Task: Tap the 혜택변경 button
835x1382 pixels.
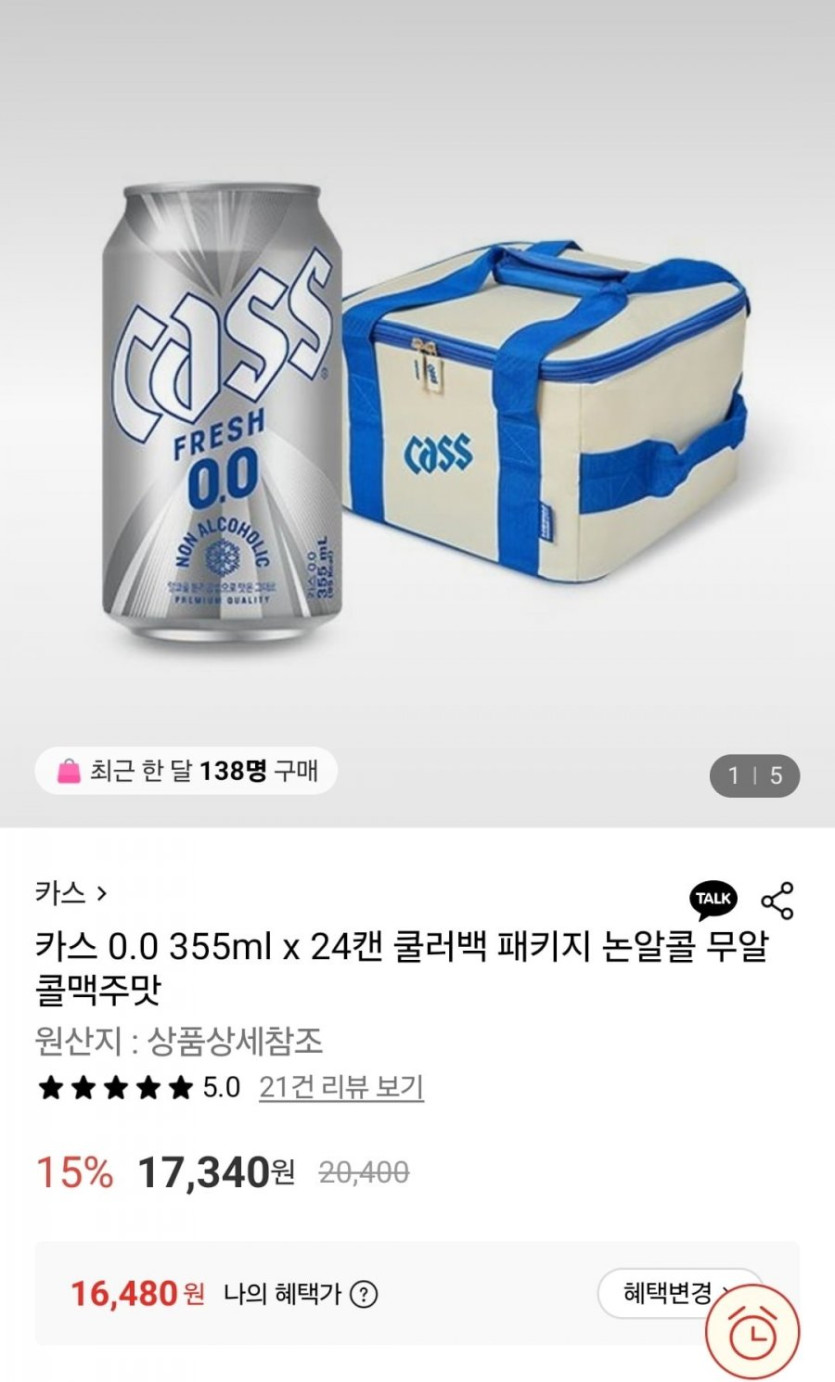Action: click(x=668, y=1293)
